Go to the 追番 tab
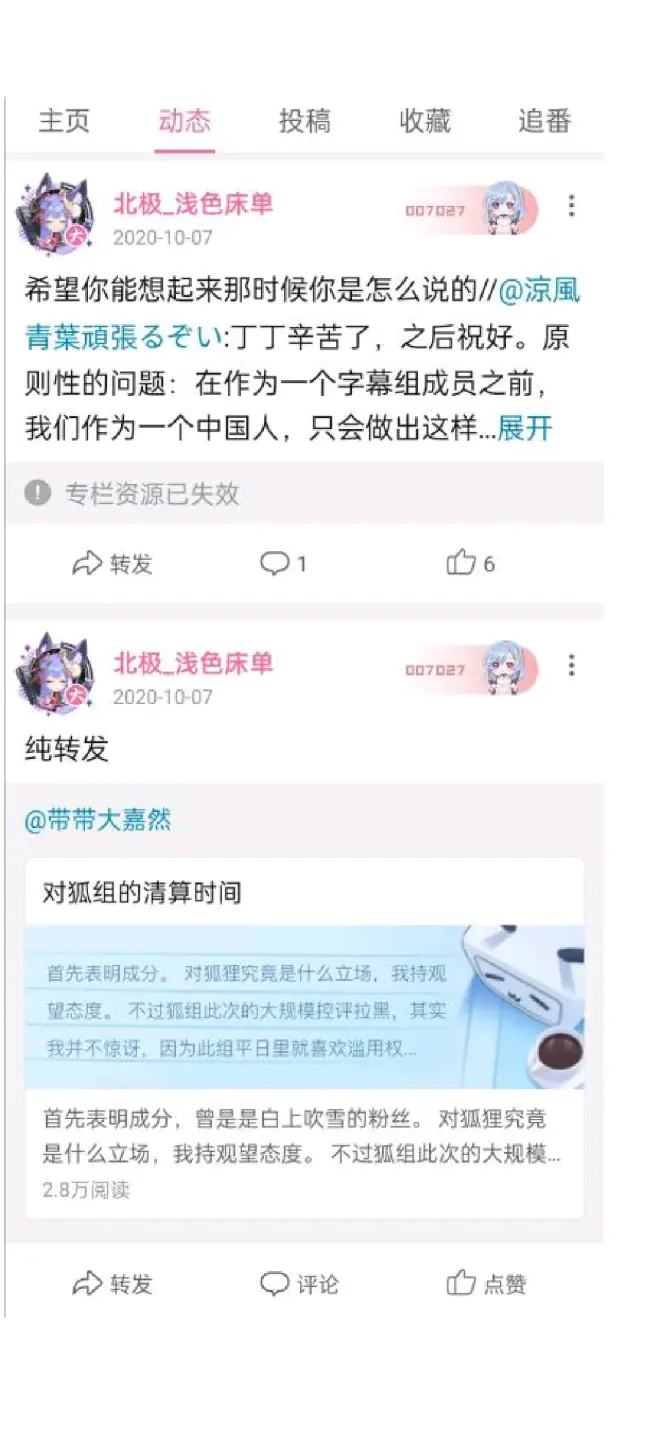 (x=545, y=122)
